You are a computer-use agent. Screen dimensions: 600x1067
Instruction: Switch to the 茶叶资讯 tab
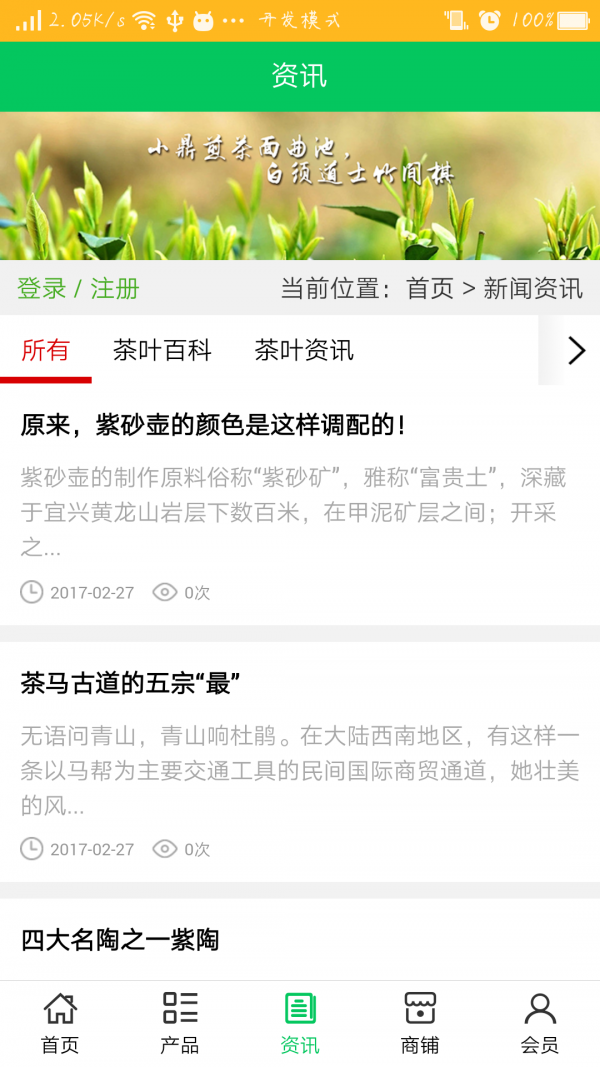[x=304, y=350]
